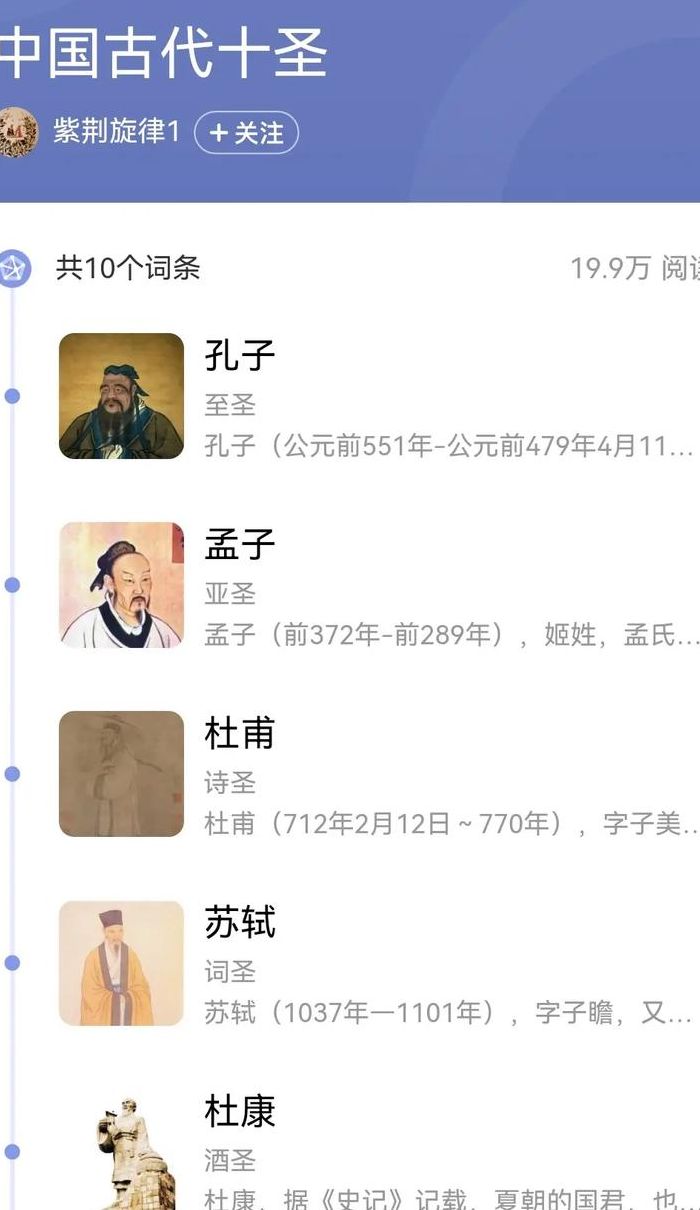This screenshot has width=700, height=1210.
Task: Open the 苏轼 entry
Action: click(379, 964)
